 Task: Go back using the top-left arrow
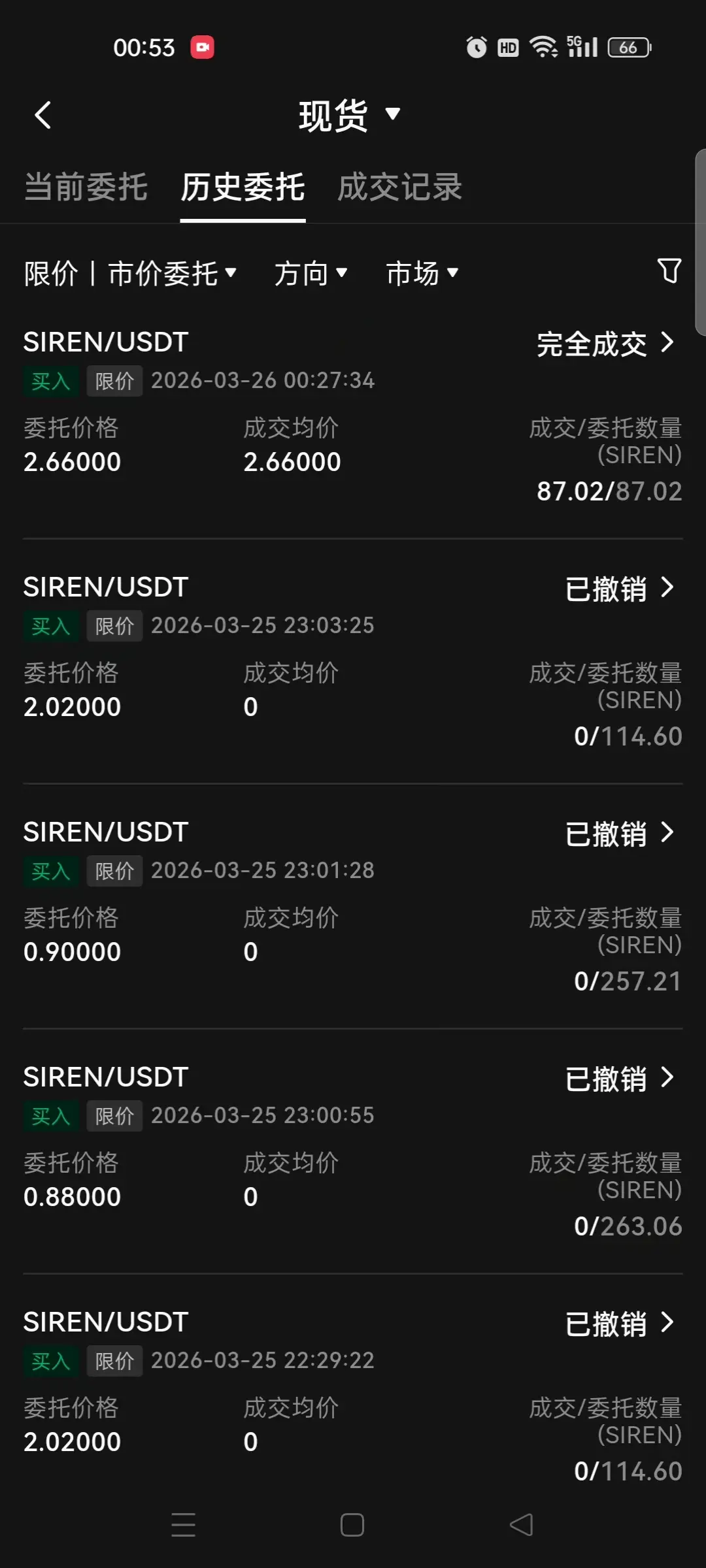[x=43, y=116]
